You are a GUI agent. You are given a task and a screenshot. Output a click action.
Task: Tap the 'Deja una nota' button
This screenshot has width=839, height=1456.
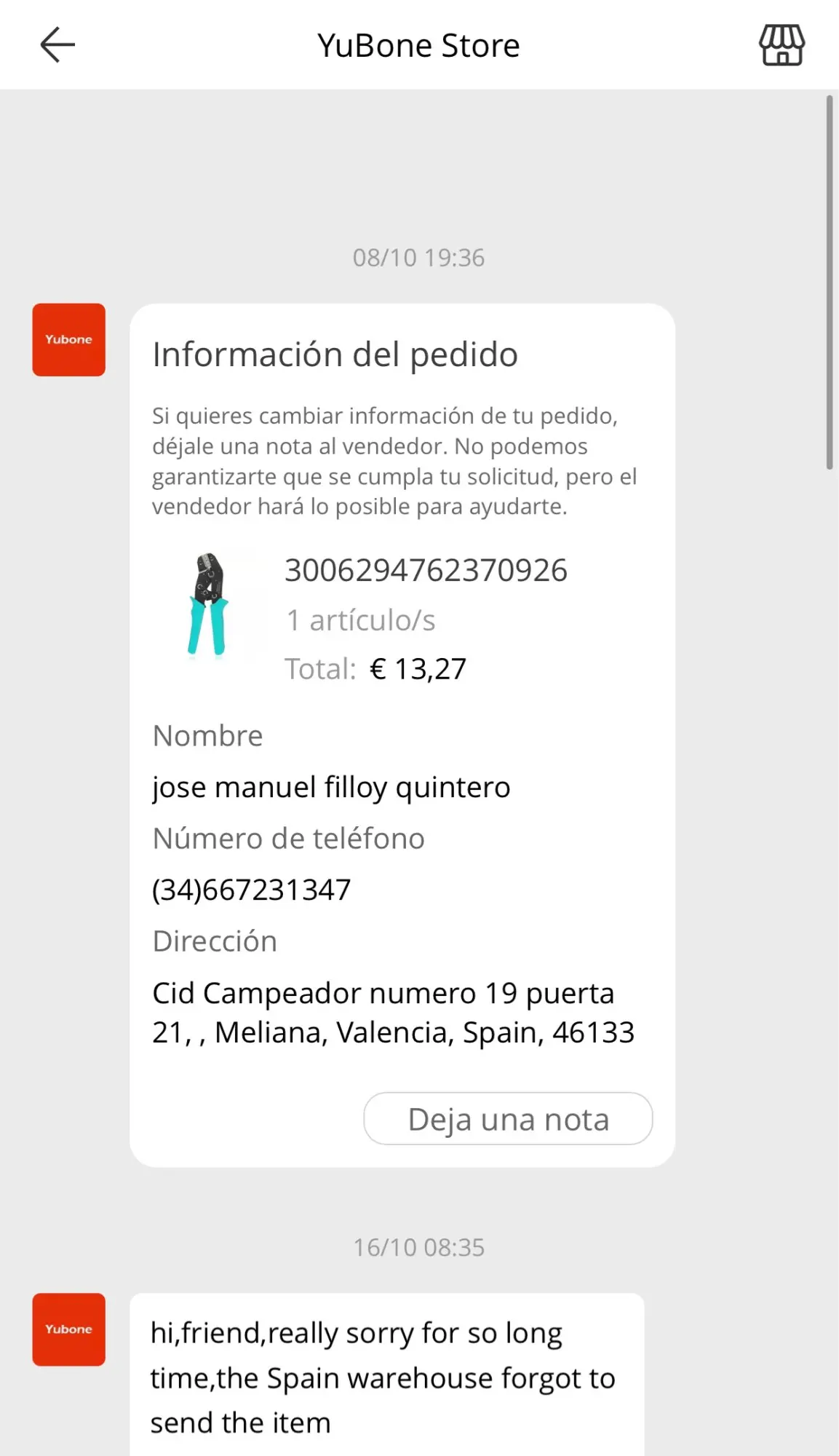click(508, 1119)
